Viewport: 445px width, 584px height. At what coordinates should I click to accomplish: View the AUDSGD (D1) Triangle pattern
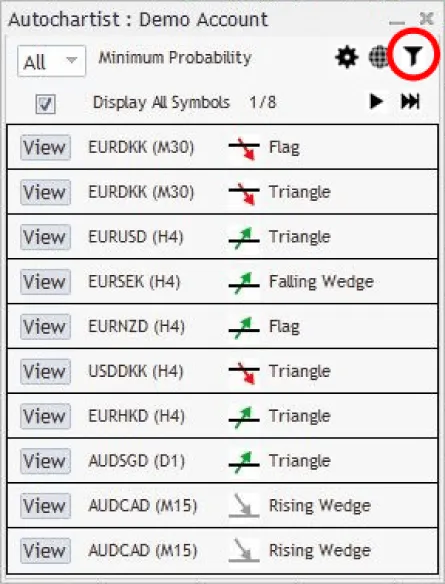click(x=45, y=461)
